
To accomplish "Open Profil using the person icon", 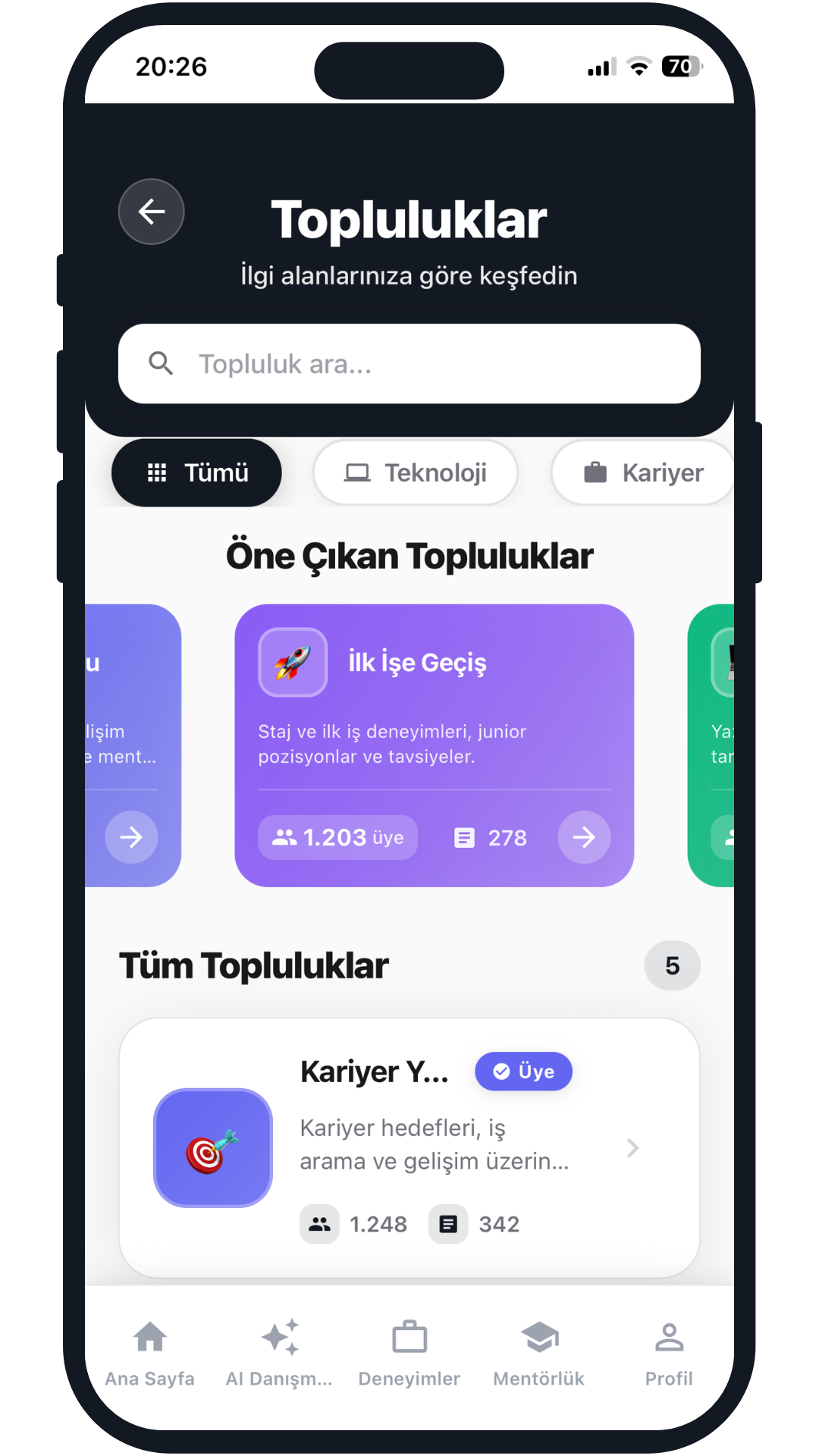I will tap(669, 1335).
